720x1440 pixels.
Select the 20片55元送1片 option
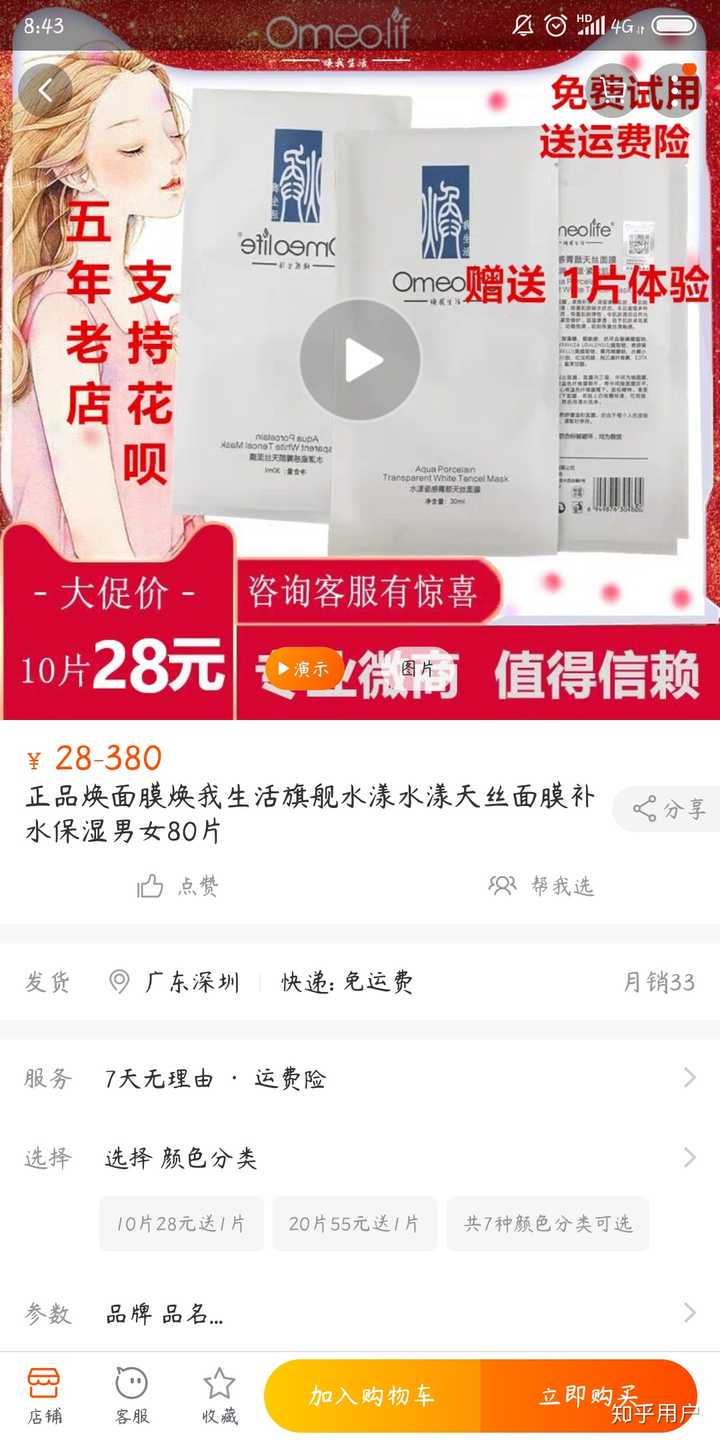coord(353,1223)
